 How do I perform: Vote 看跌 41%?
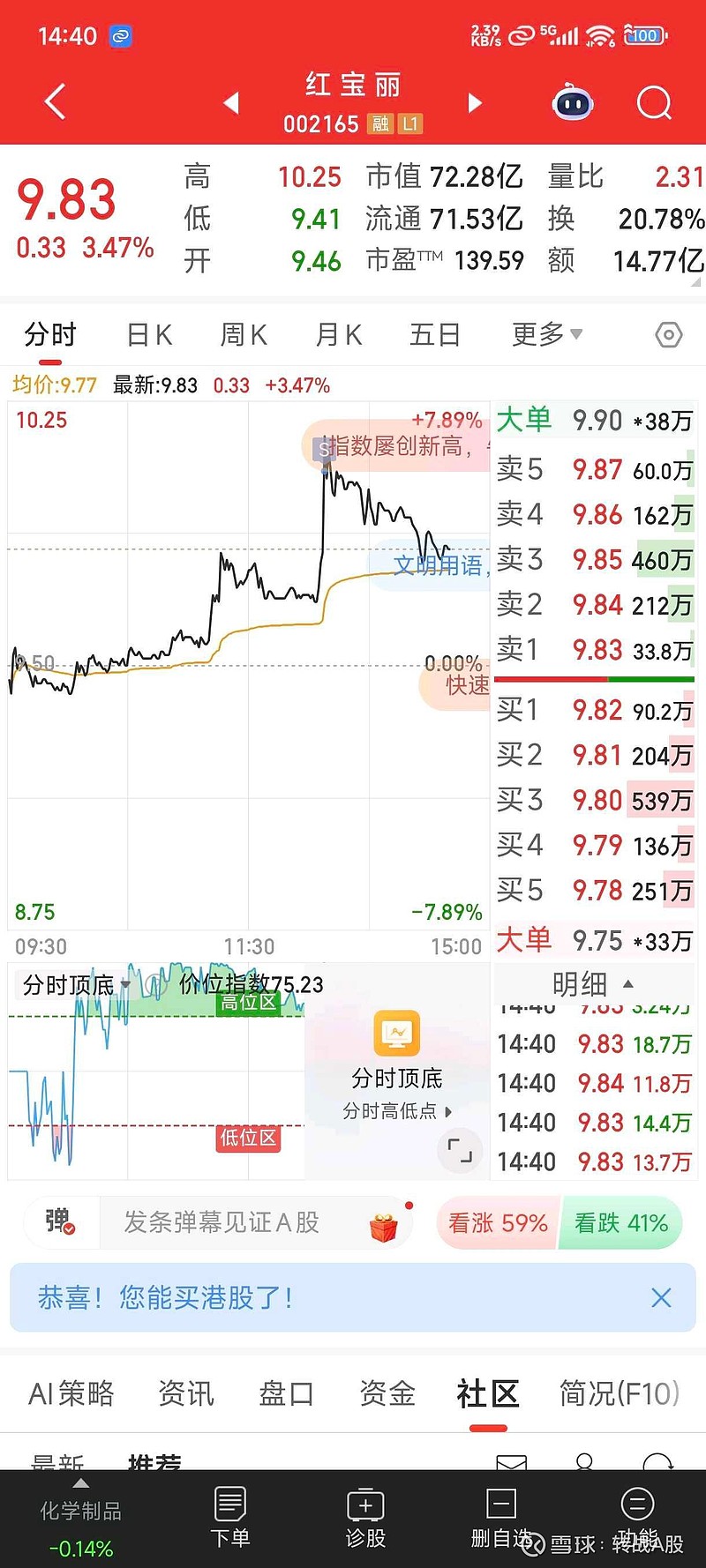coord(621,1223)
